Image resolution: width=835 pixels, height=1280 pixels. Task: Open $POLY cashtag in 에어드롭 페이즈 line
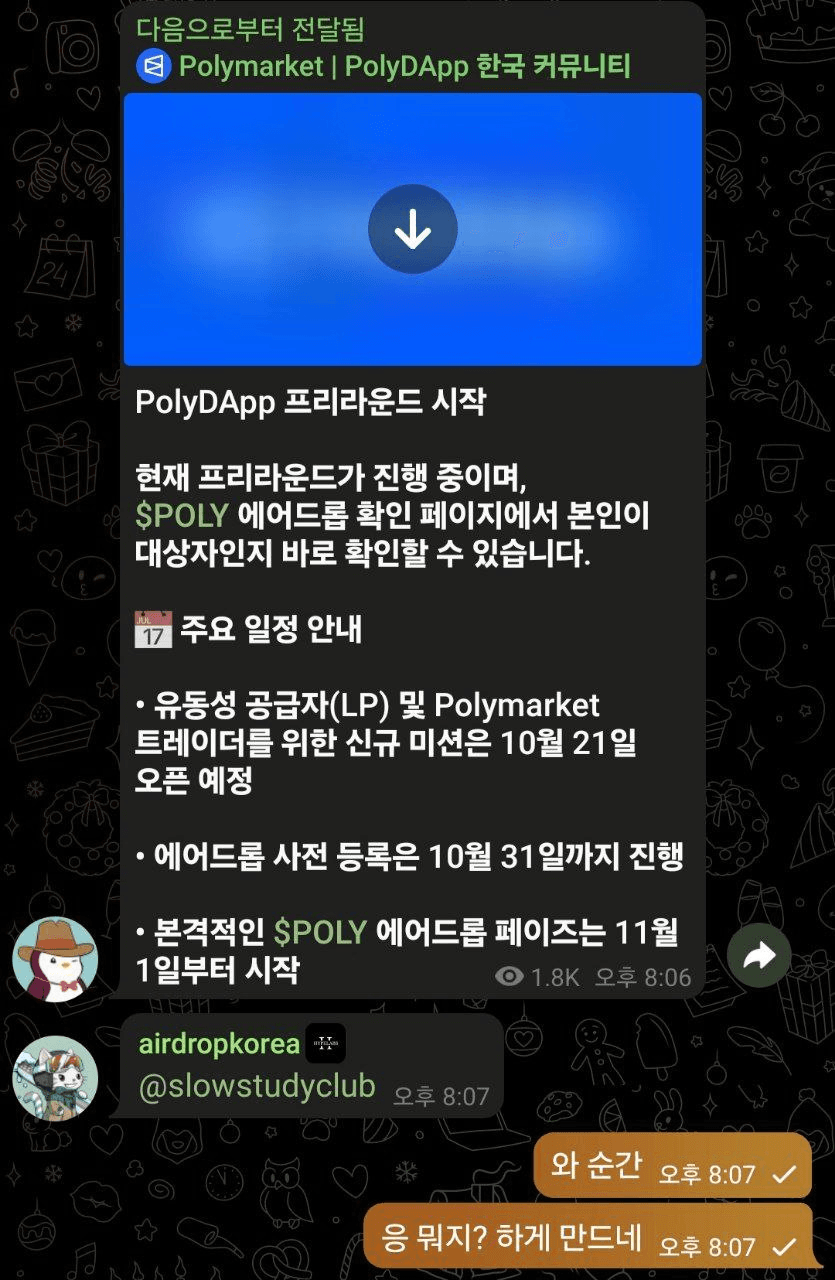pyautogui.click(x=320, y=932)
